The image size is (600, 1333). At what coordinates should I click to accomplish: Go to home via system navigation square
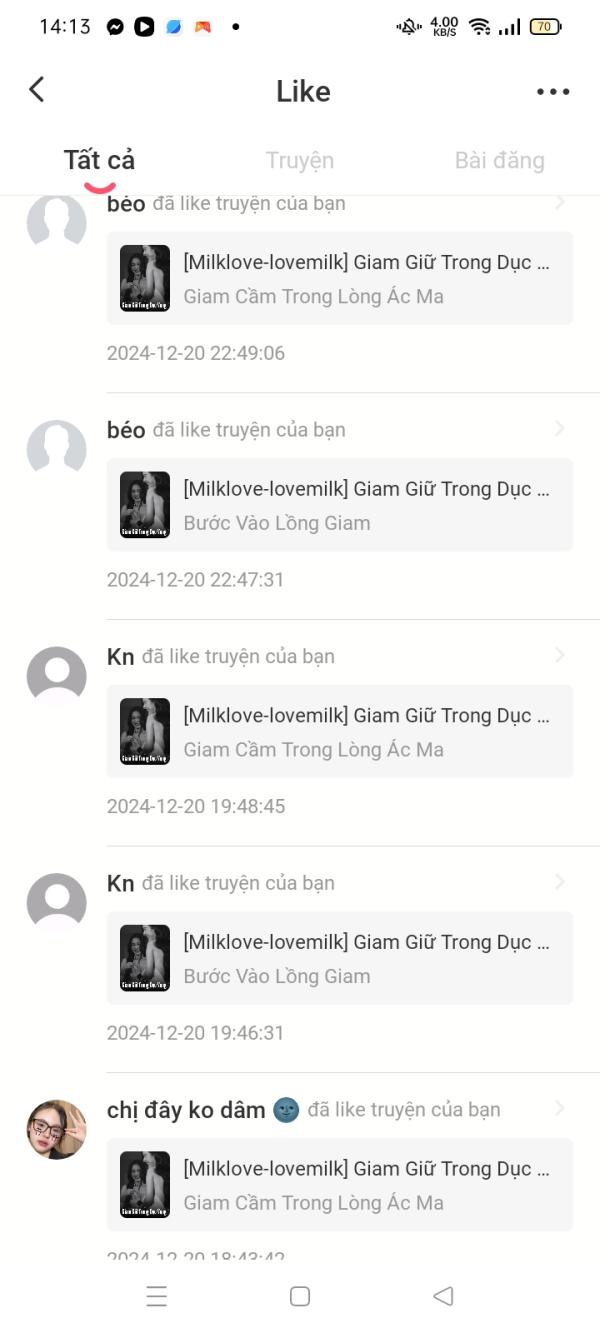pos(300,1296)
